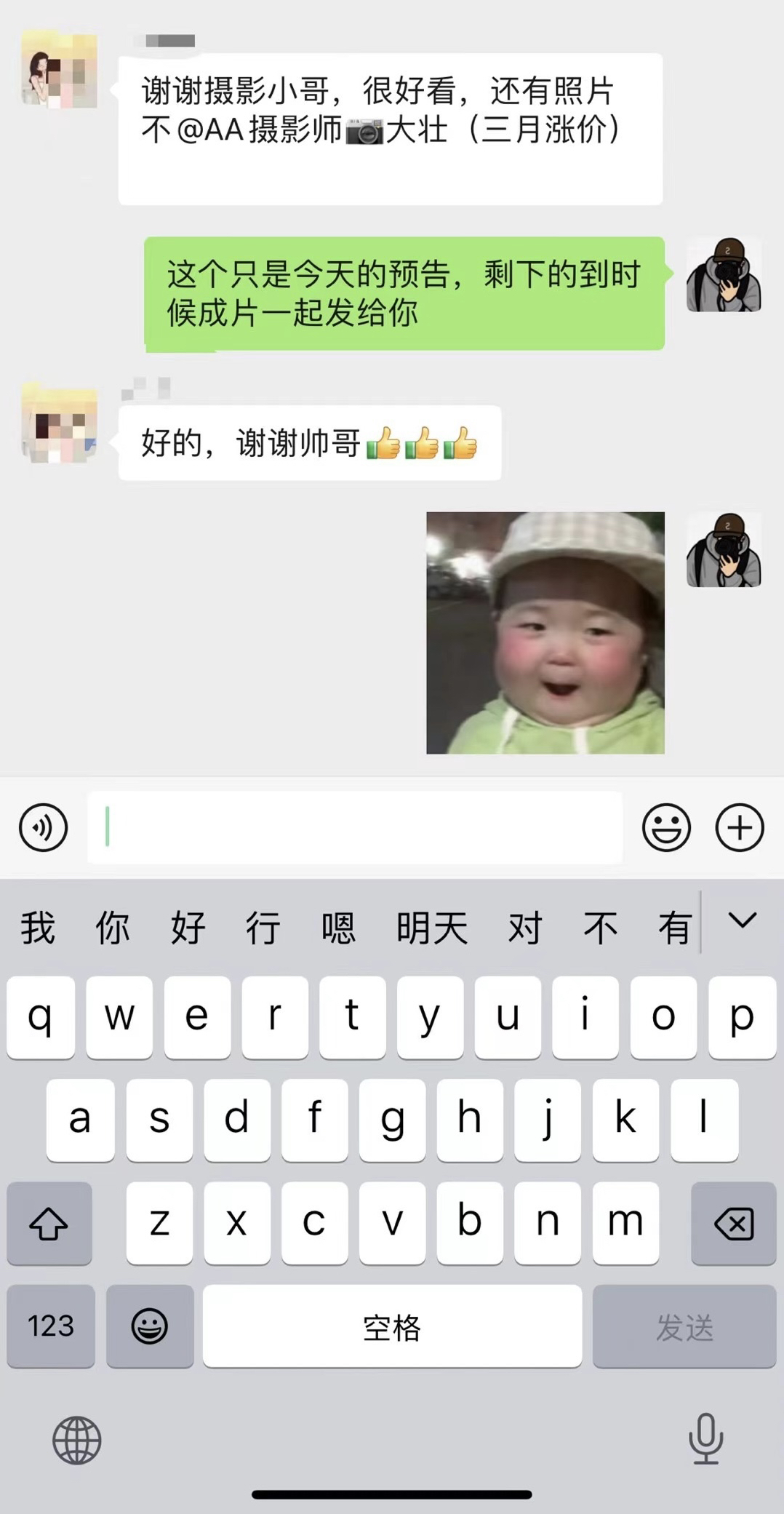784x1514 pixels.
Task: Open the emoji sticker panel
Action: (666, 827)
